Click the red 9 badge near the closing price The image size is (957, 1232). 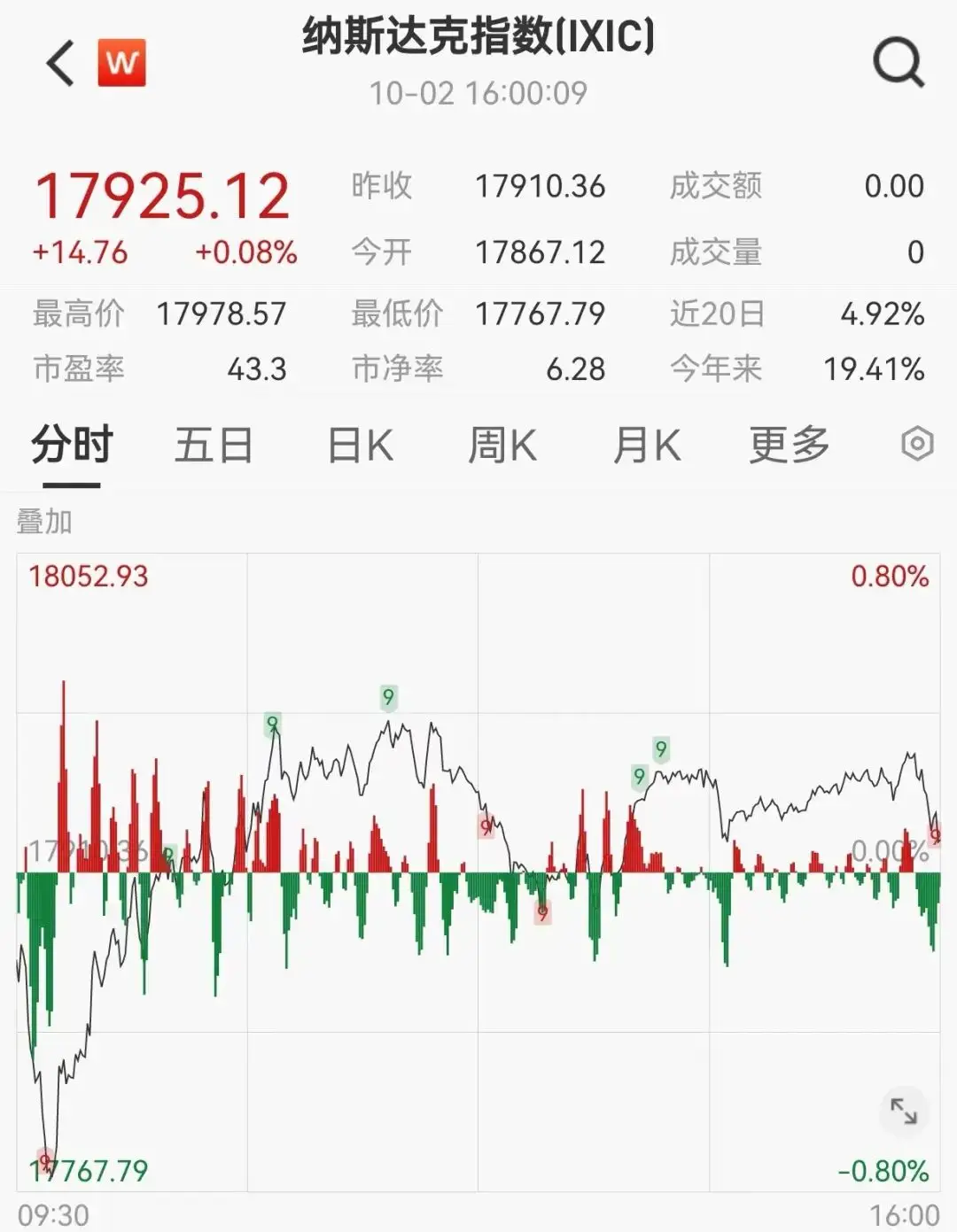tap(936, 833)
